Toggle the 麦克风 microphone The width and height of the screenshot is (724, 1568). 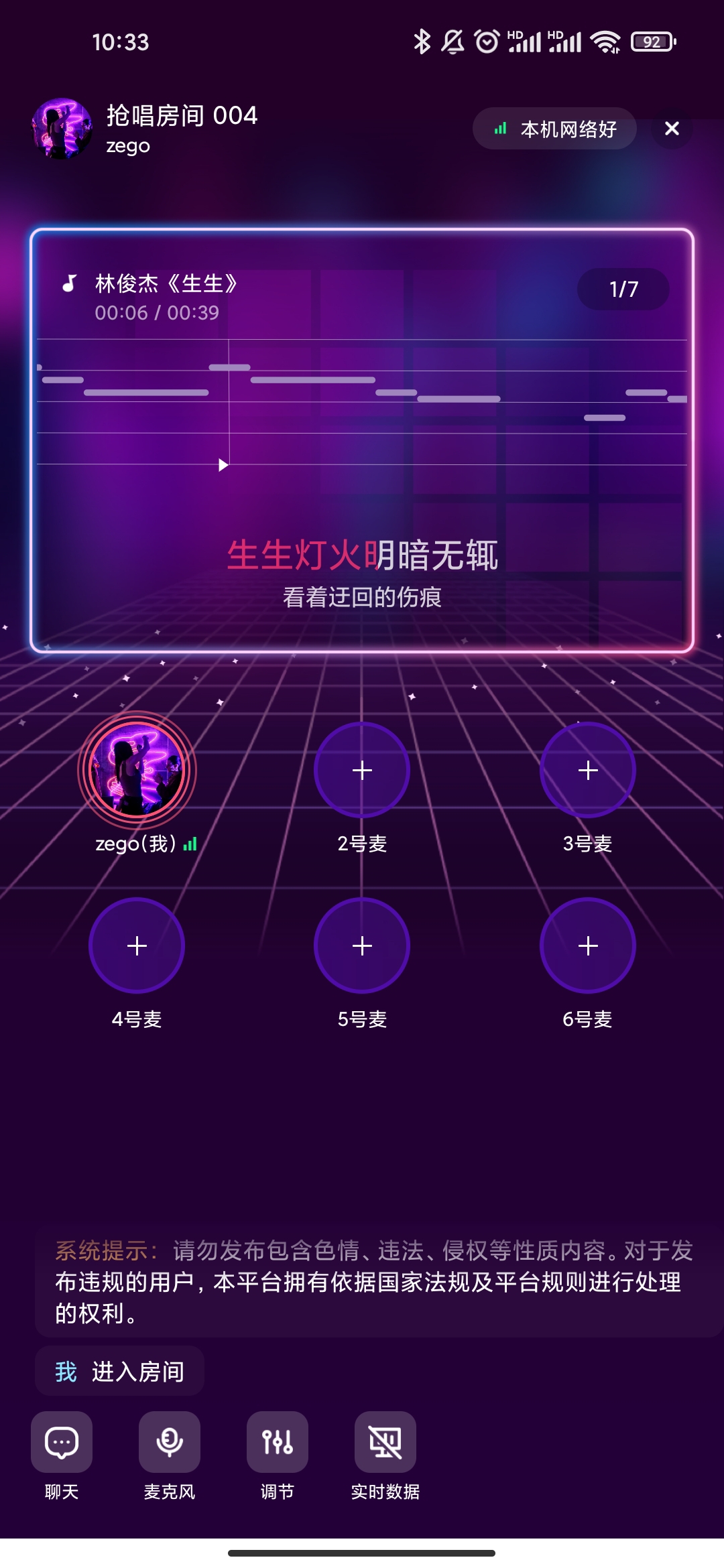point(170,1443)
